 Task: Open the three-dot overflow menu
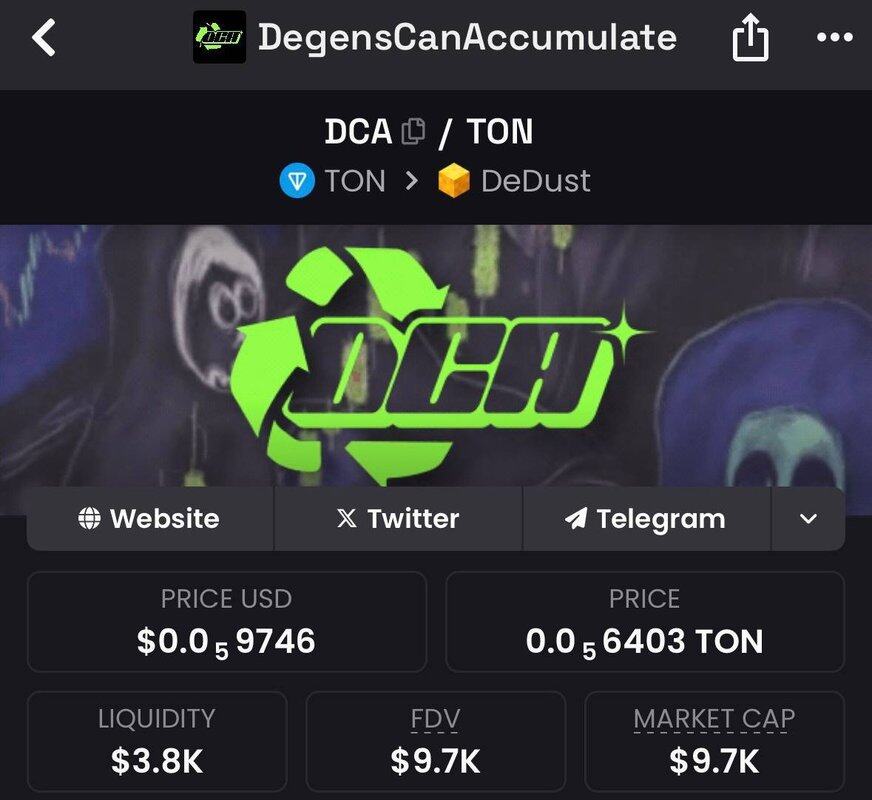point(834,38)
